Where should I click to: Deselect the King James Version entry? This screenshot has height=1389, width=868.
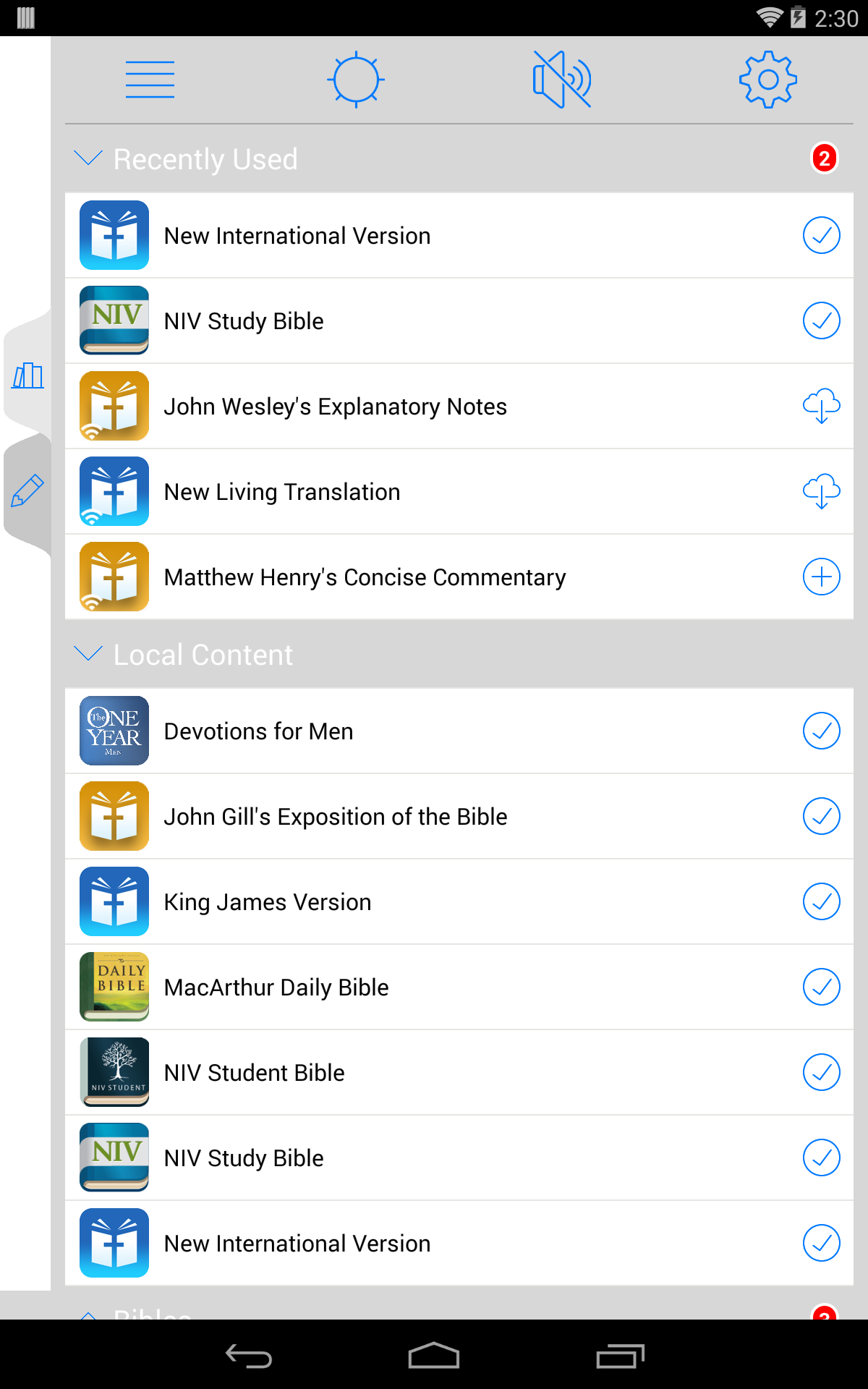[821, 901]
